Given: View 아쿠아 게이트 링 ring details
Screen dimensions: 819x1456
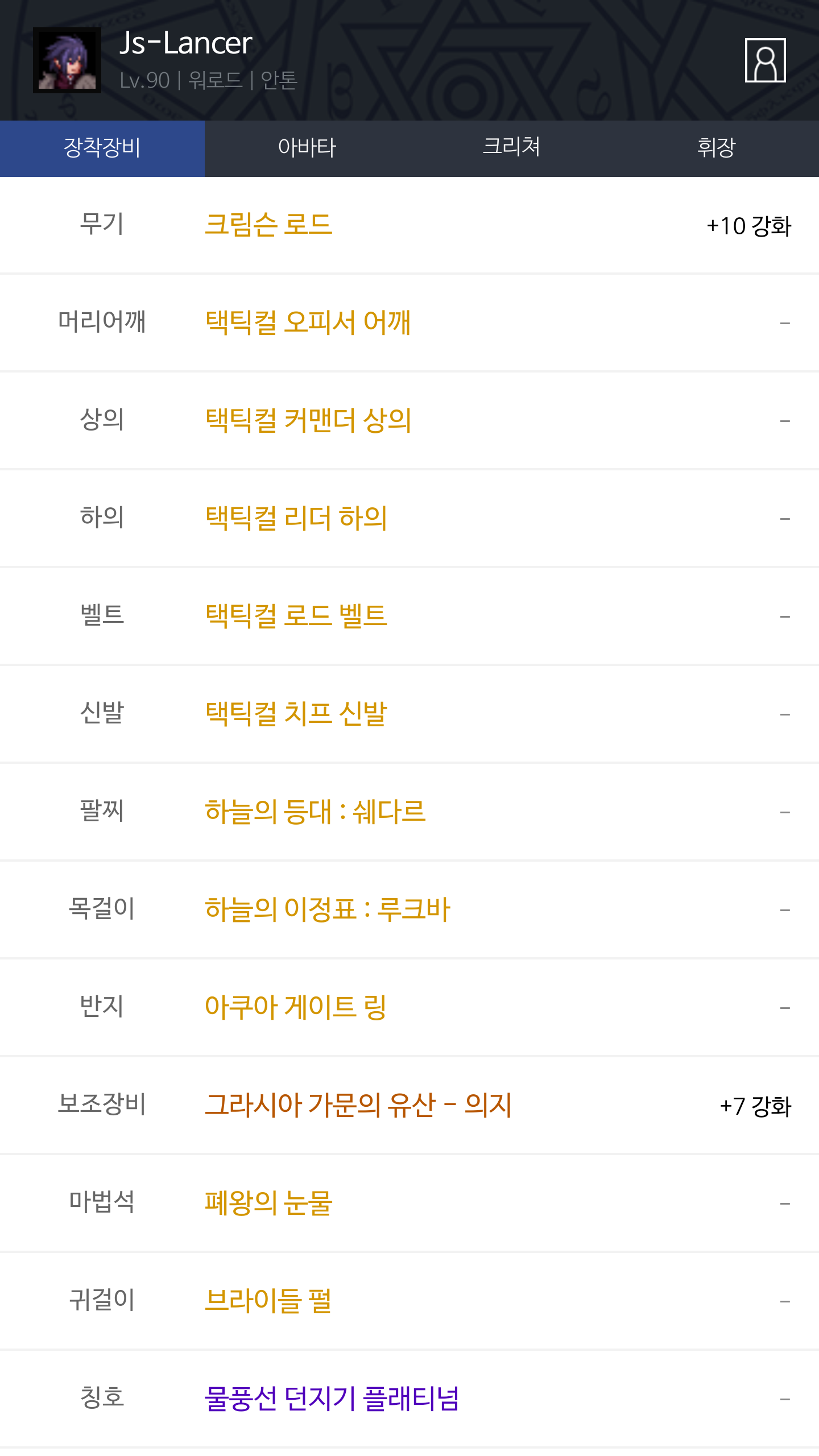Looking at the screenshot, I should 296,1007.
